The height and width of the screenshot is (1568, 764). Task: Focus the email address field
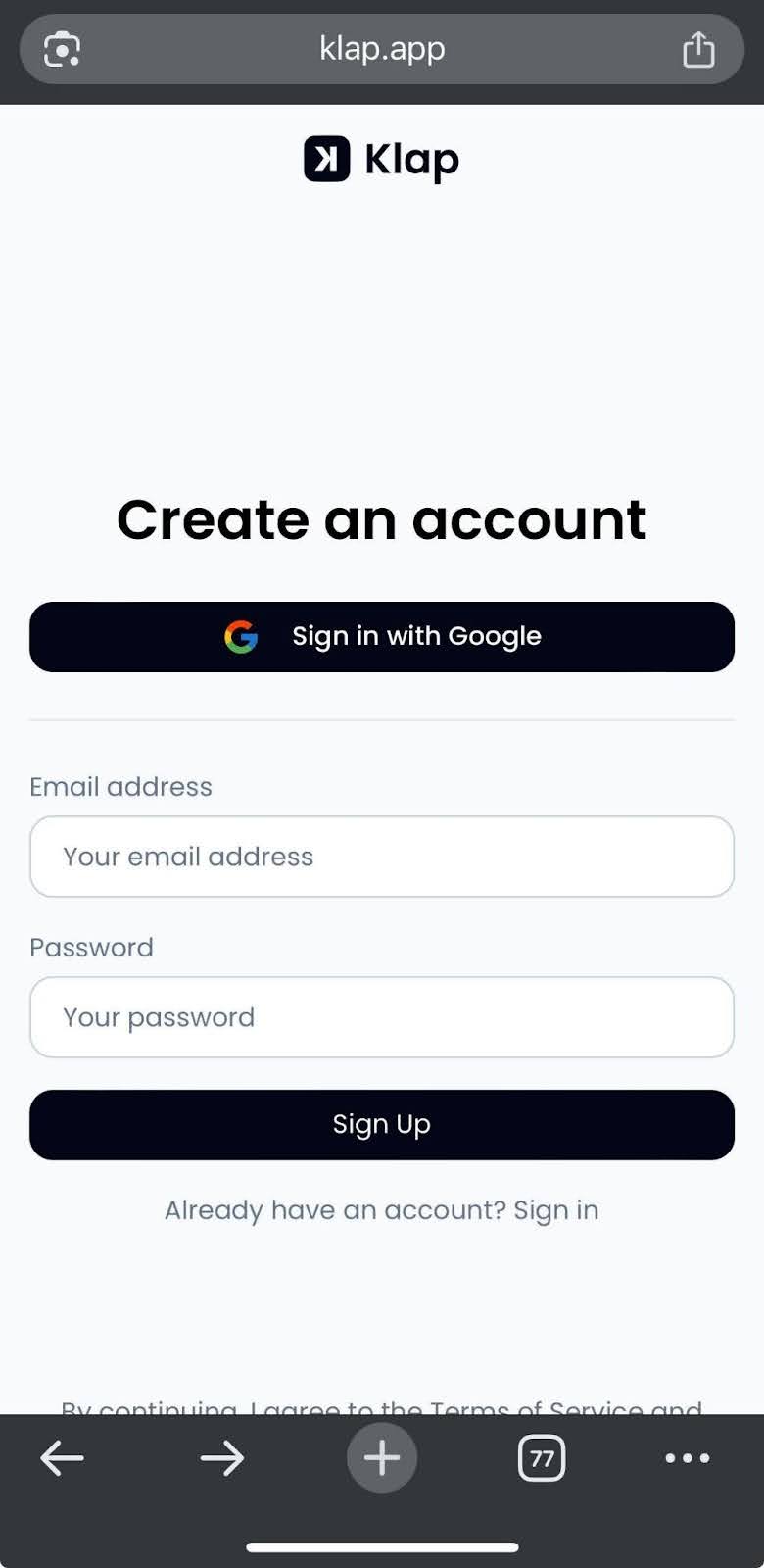[382, 857]
